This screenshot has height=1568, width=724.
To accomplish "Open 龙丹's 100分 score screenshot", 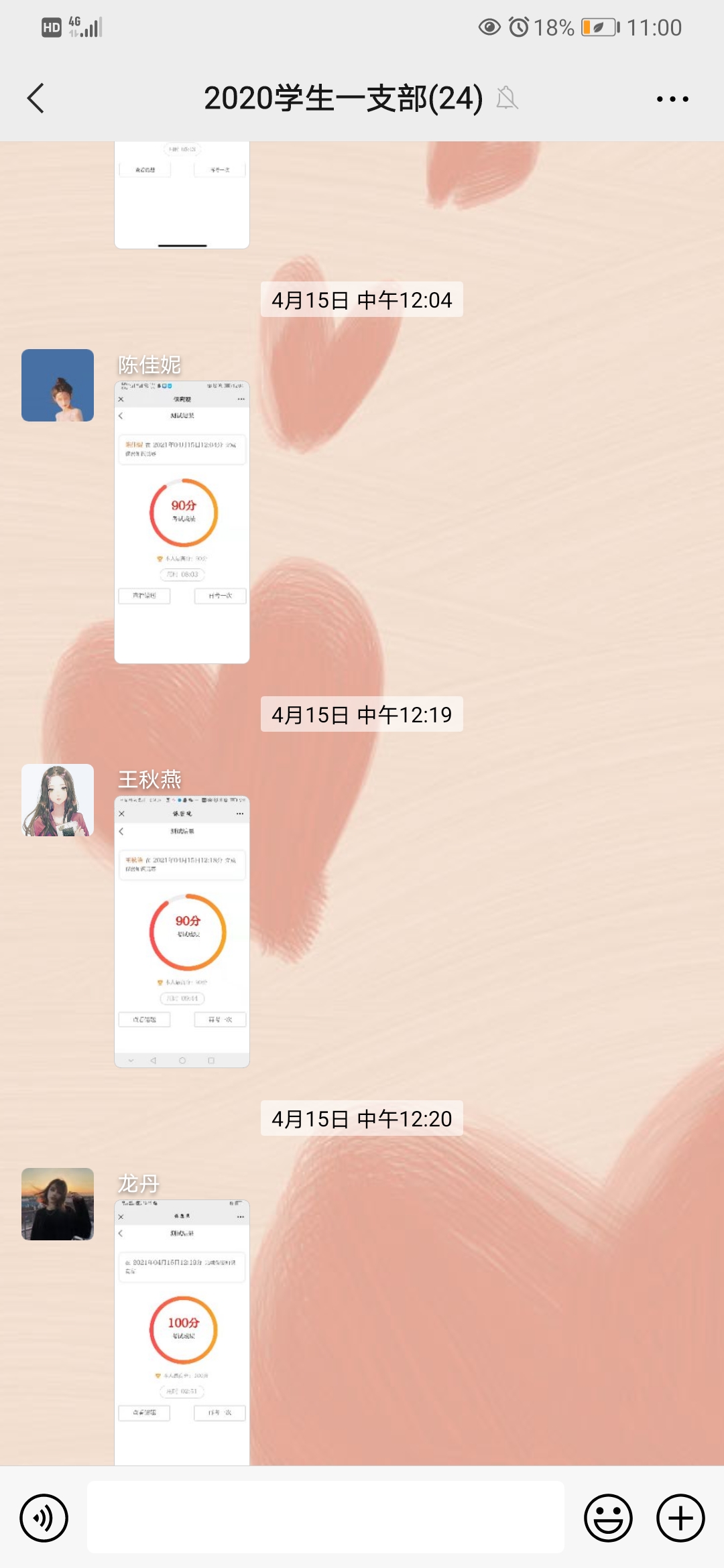I will point(182,1333).
